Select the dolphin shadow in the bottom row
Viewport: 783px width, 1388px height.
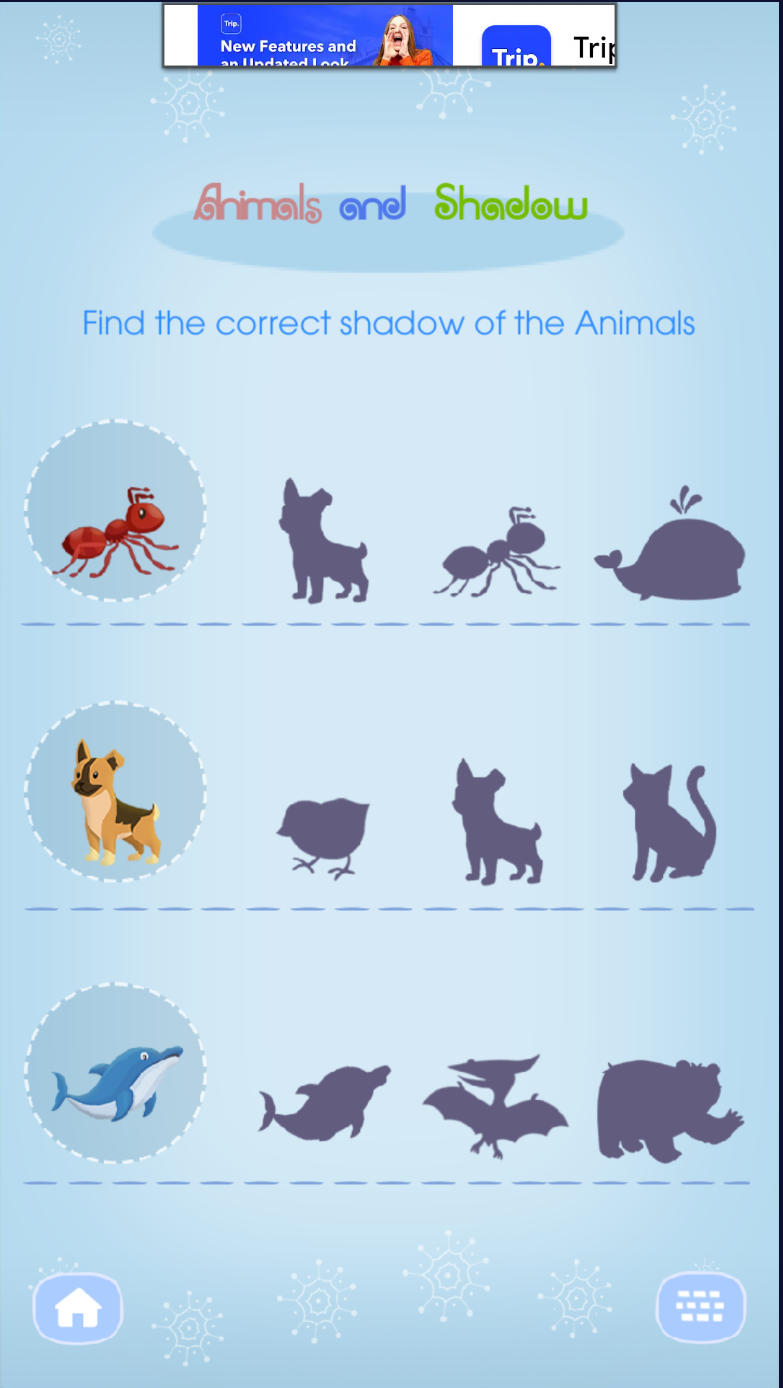click(x=323, y=1100)
